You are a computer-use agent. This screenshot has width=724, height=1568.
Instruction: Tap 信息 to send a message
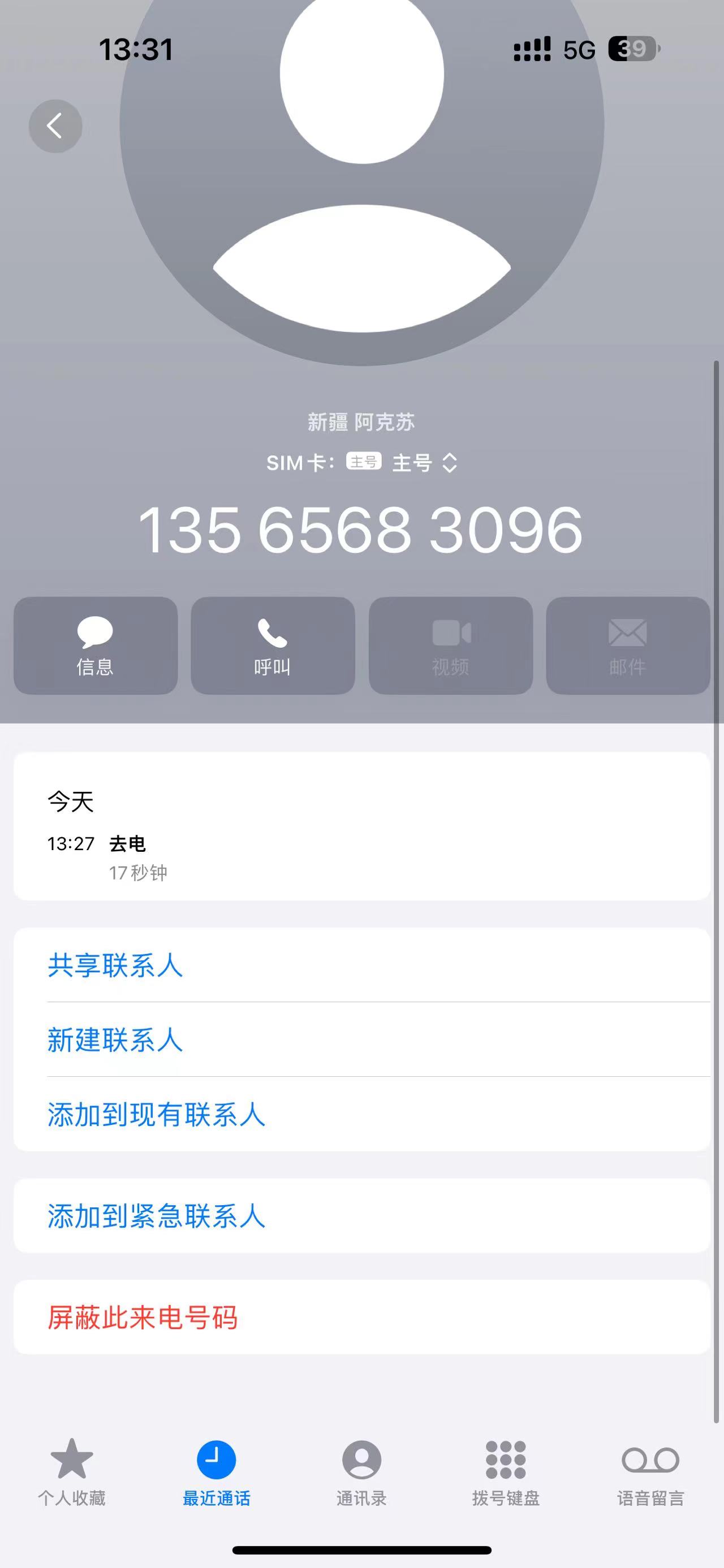pyautogui.click(x=96, y=645)
